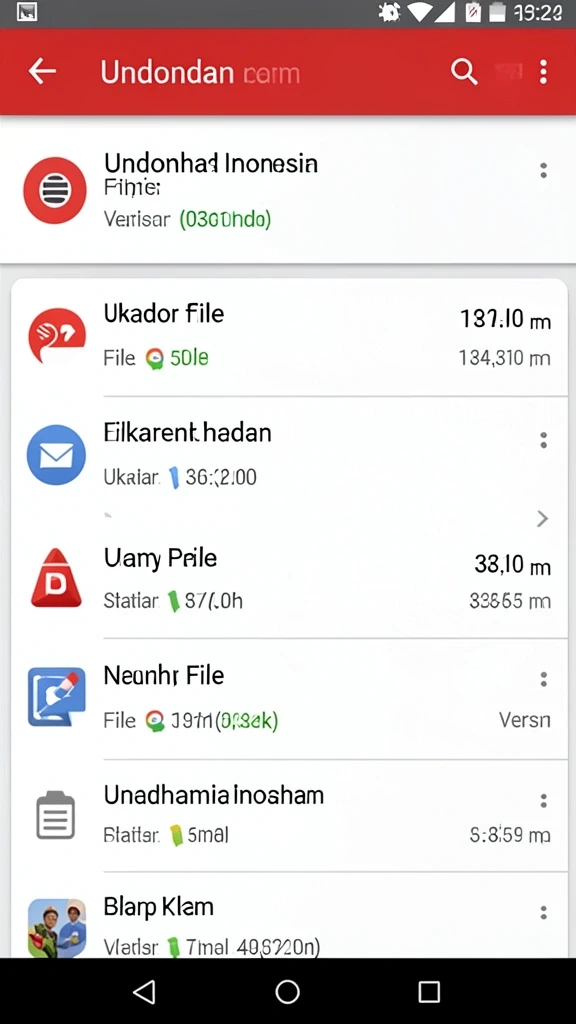The width and height of the screenshot is (576, 1024).
Task: Show options for Unadhamia Inosham
Action: [x=543, y=801]
